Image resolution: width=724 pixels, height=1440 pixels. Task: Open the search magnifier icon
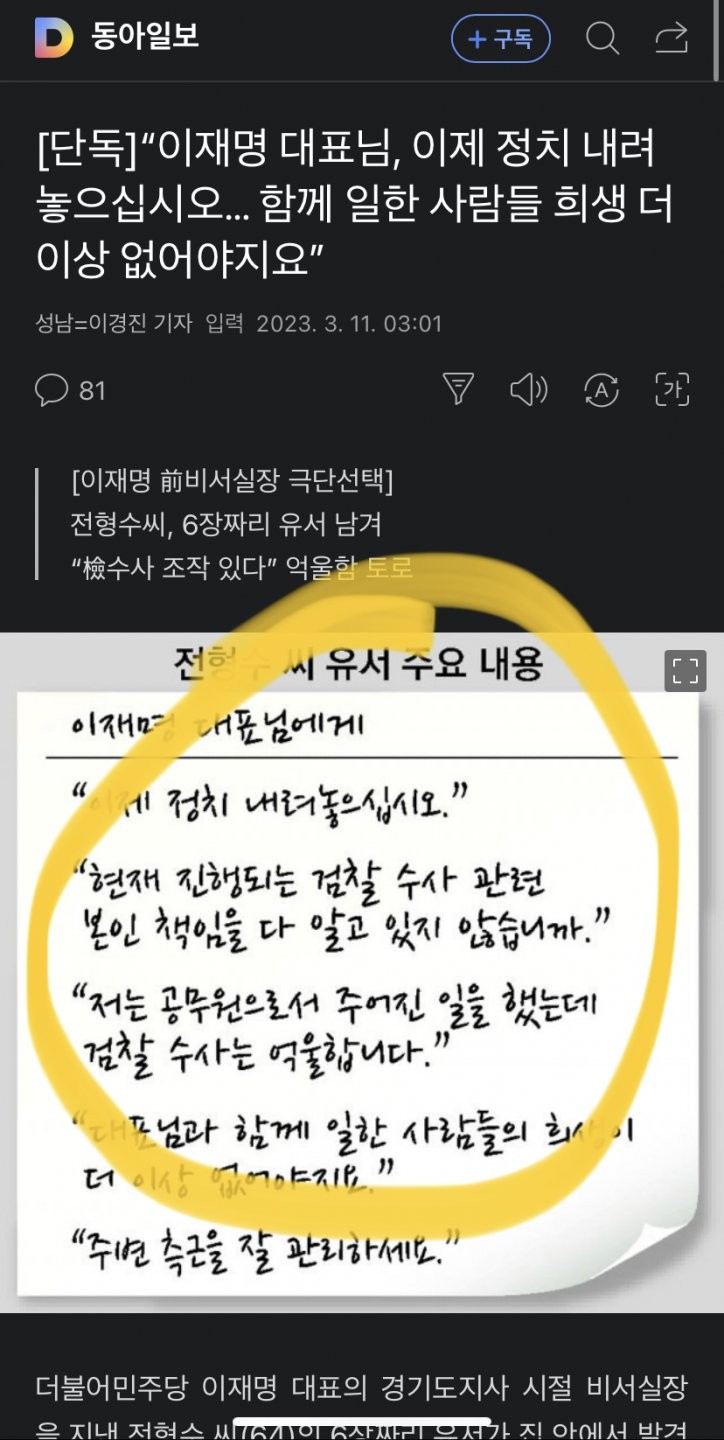tap(602, 39)
